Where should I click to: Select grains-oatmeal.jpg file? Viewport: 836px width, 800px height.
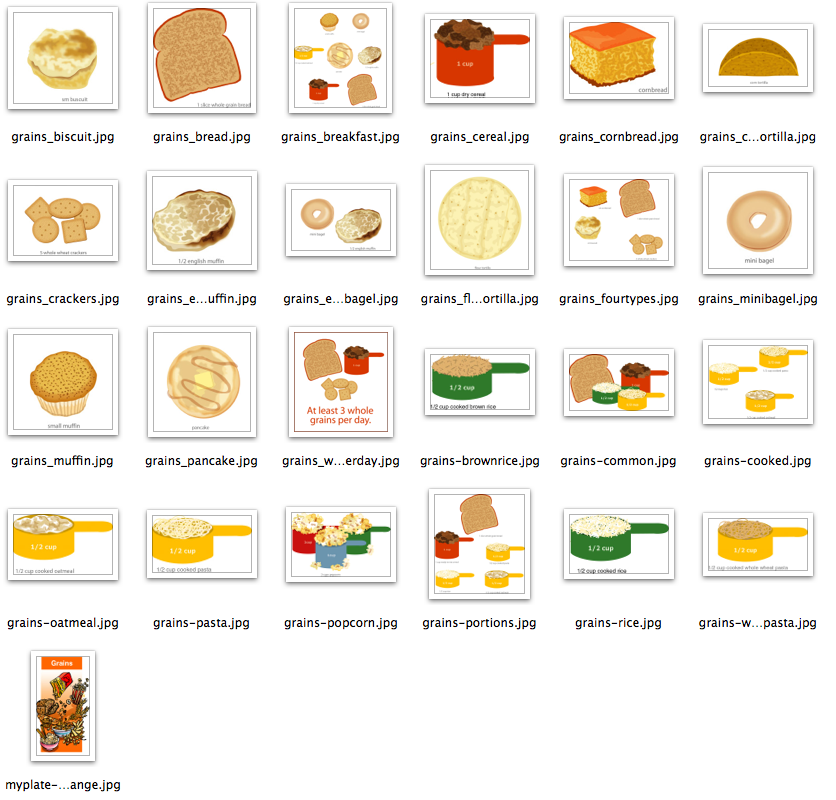(62, 545)
